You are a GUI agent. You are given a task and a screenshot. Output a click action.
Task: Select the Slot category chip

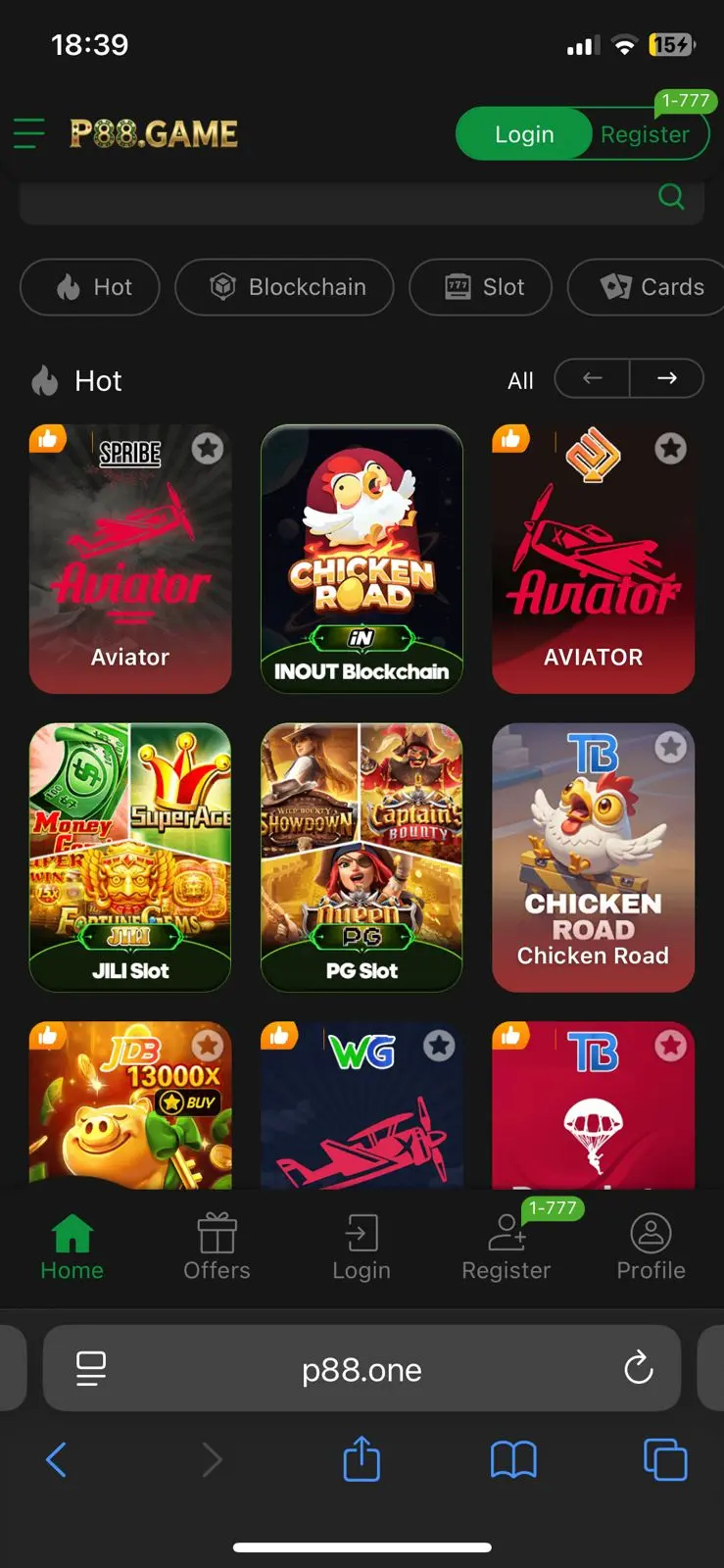(x=481, y=287)
